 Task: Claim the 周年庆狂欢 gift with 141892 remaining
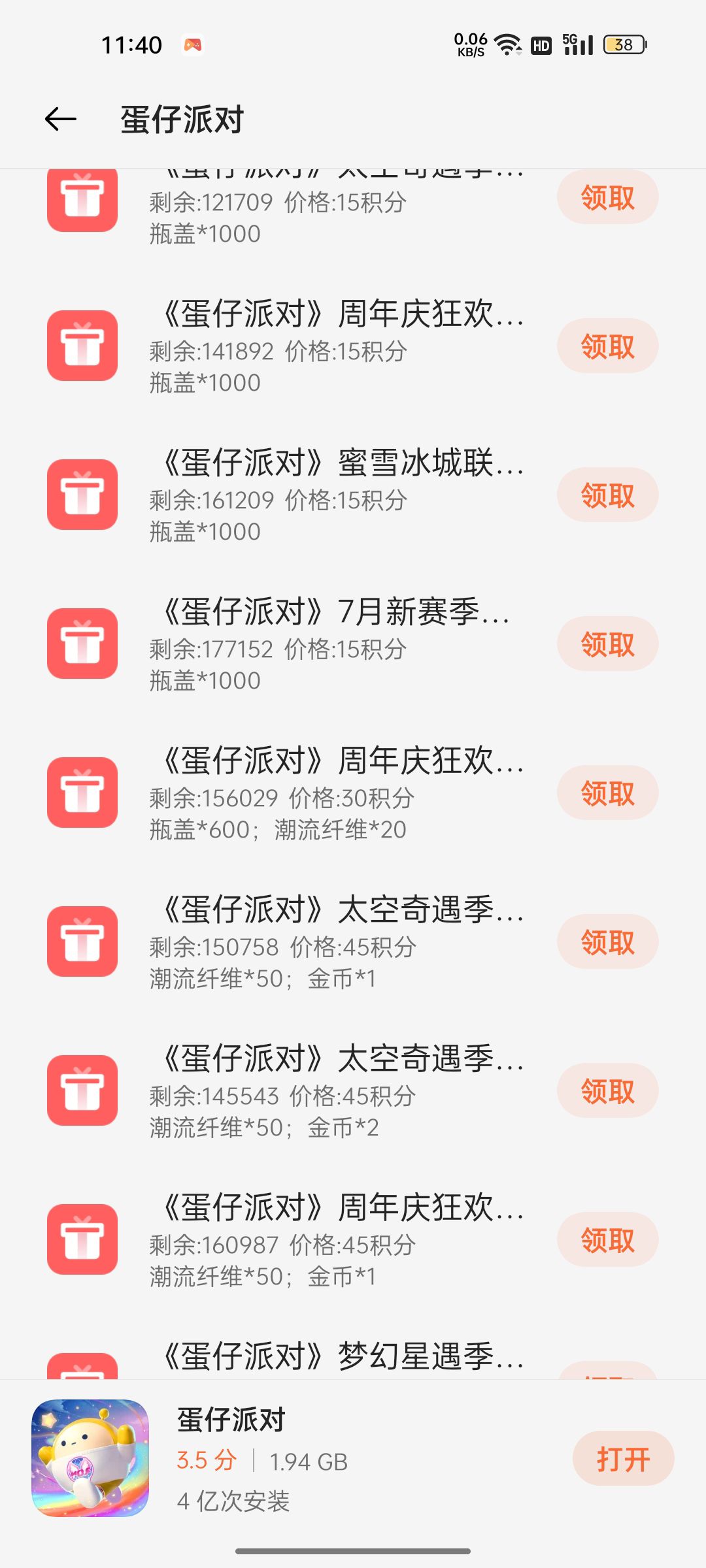click(x=607, y=346)
